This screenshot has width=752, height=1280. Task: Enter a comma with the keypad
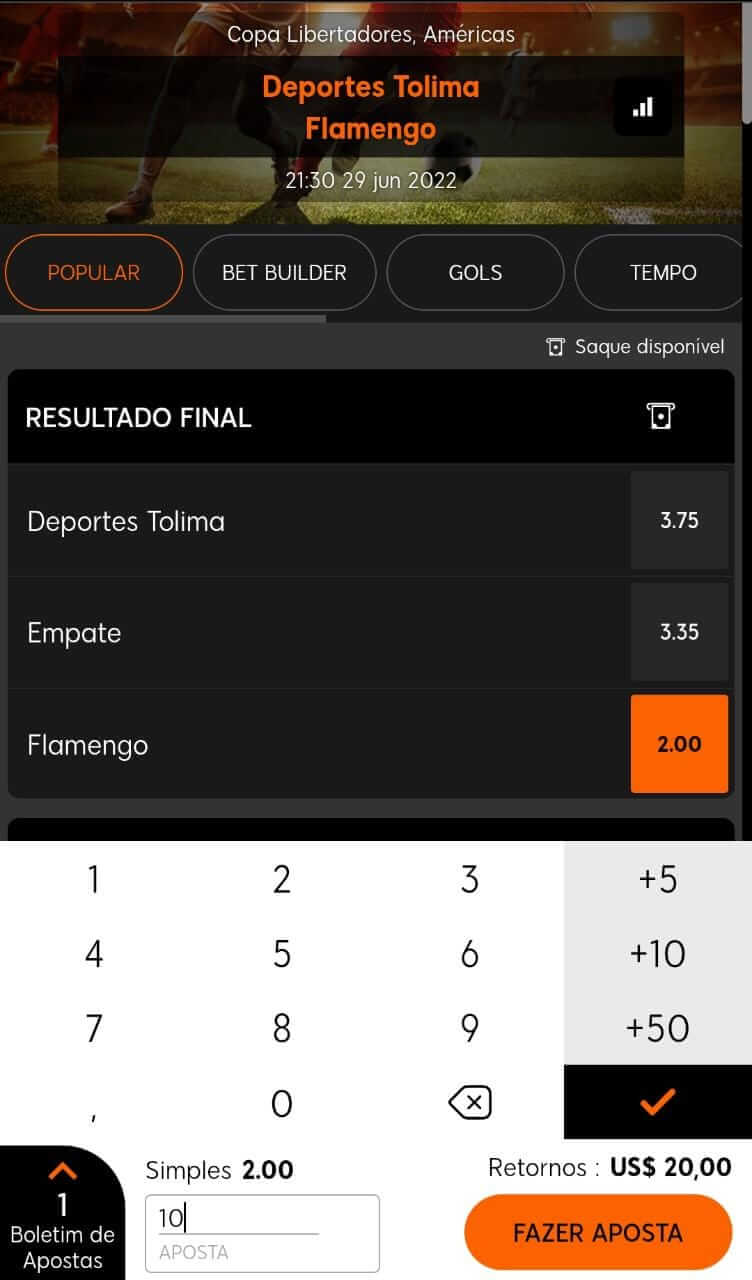click(94, 1102)
